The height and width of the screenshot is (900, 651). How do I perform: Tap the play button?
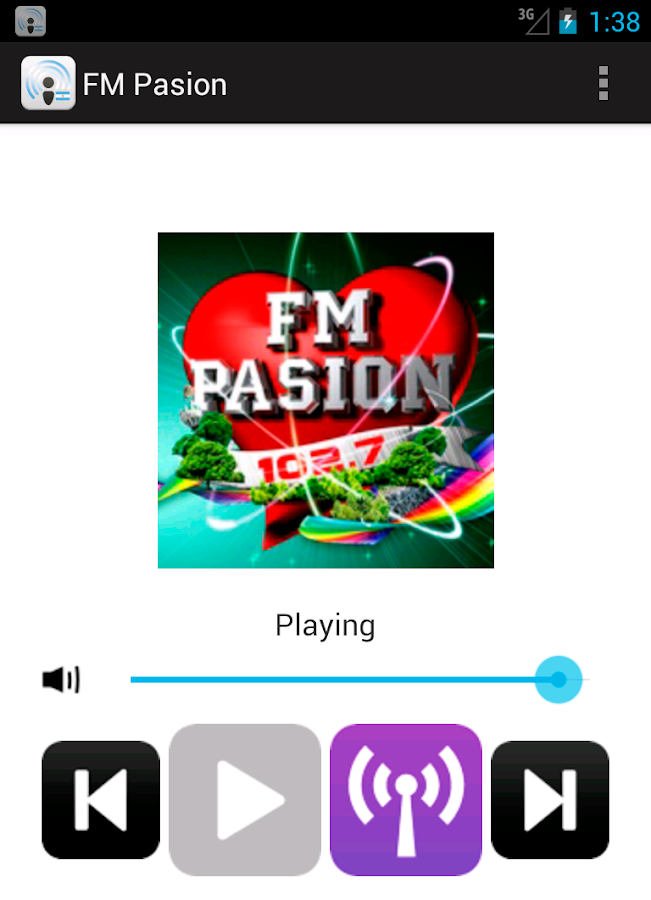pos(245,800)
